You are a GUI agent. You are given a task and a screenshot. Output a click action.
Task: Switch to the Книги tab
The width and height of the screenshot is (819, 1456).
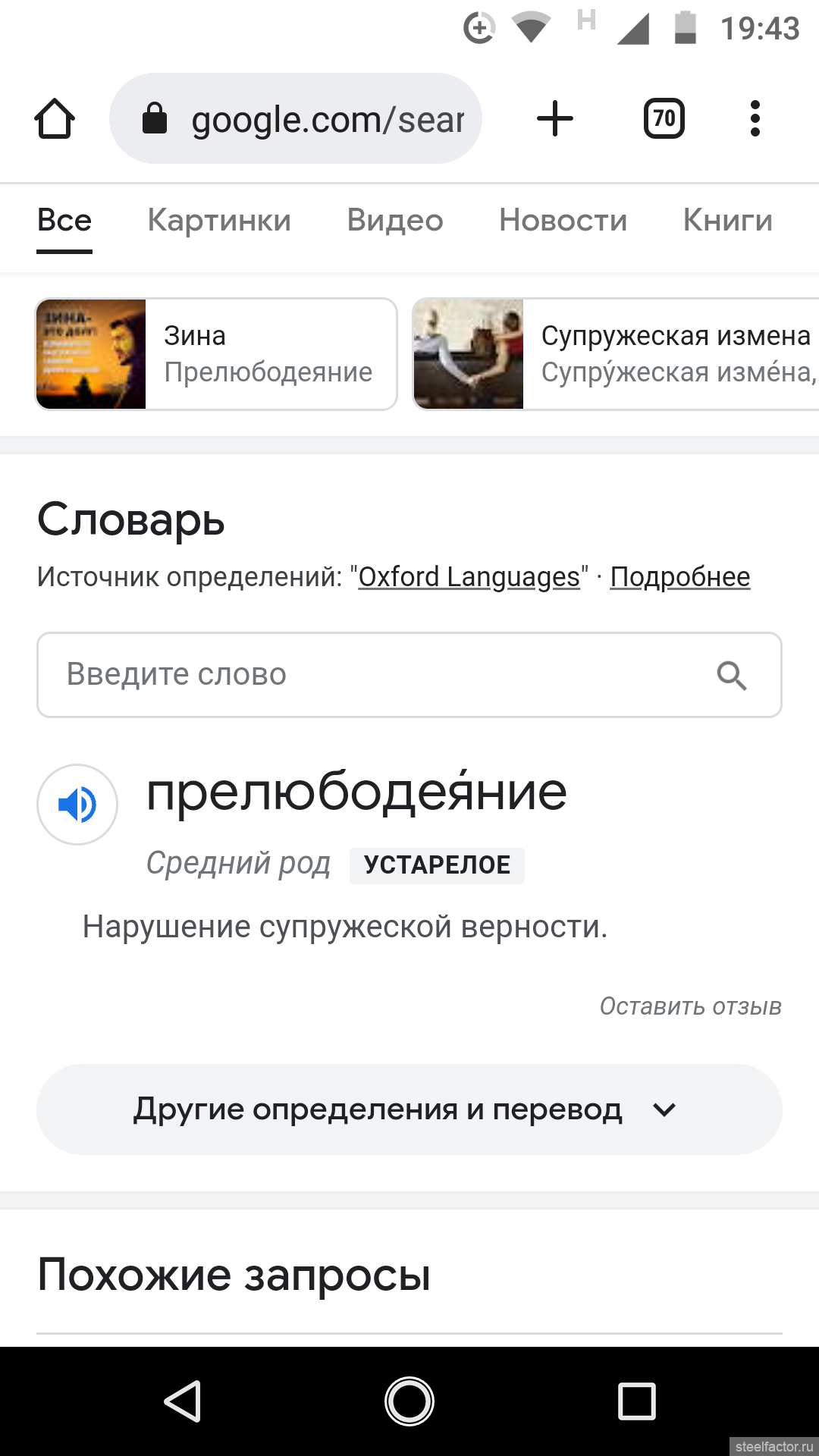[727, 221]
